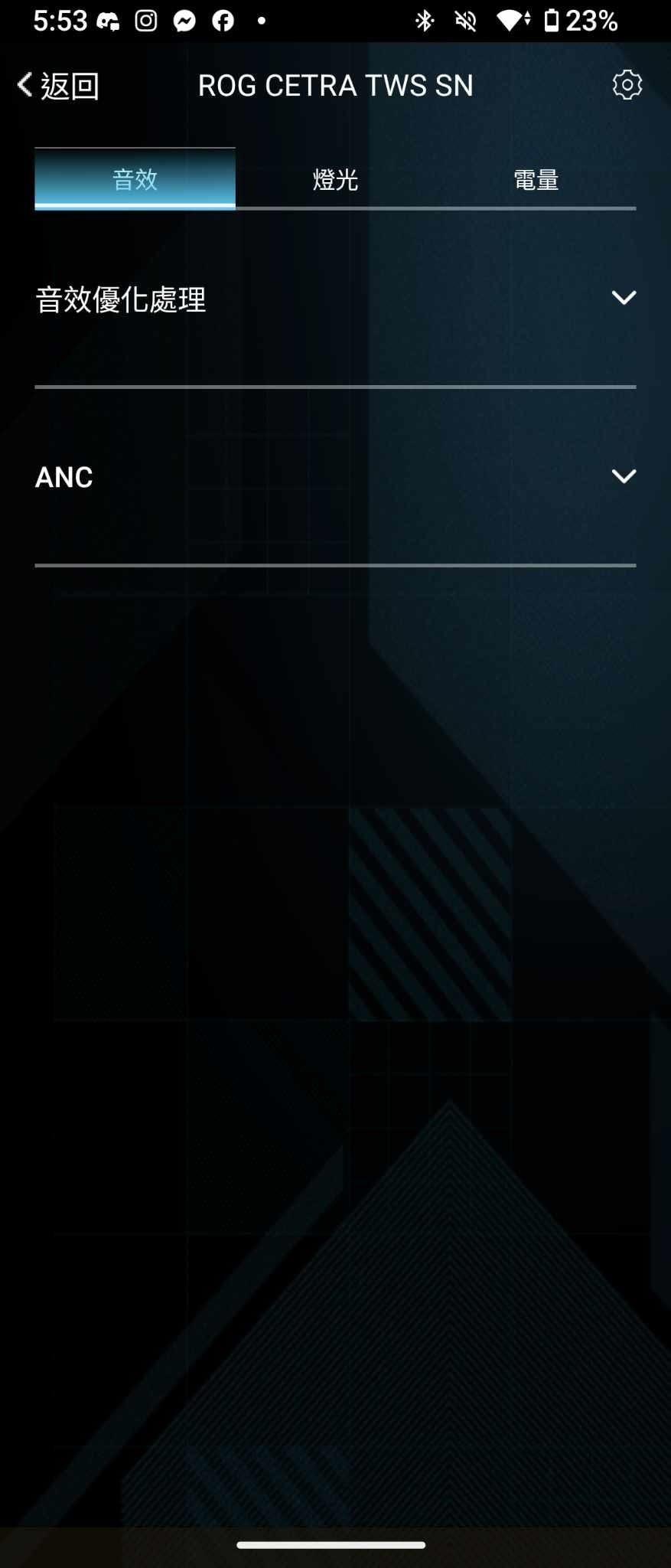Open the settings gear icon
Image resolution: width=671 pixels, height=1568 pixels.
[x=627, y=85]
